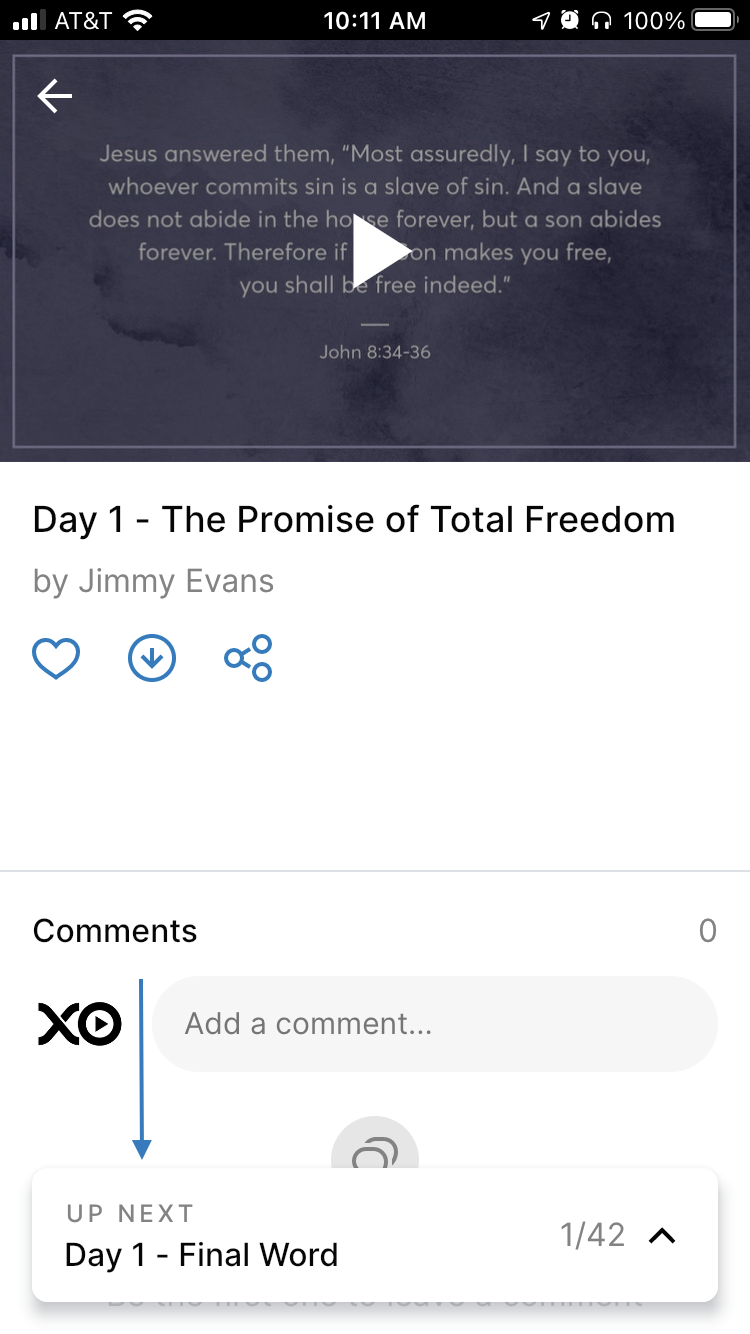Share this video

pos(248,658)
